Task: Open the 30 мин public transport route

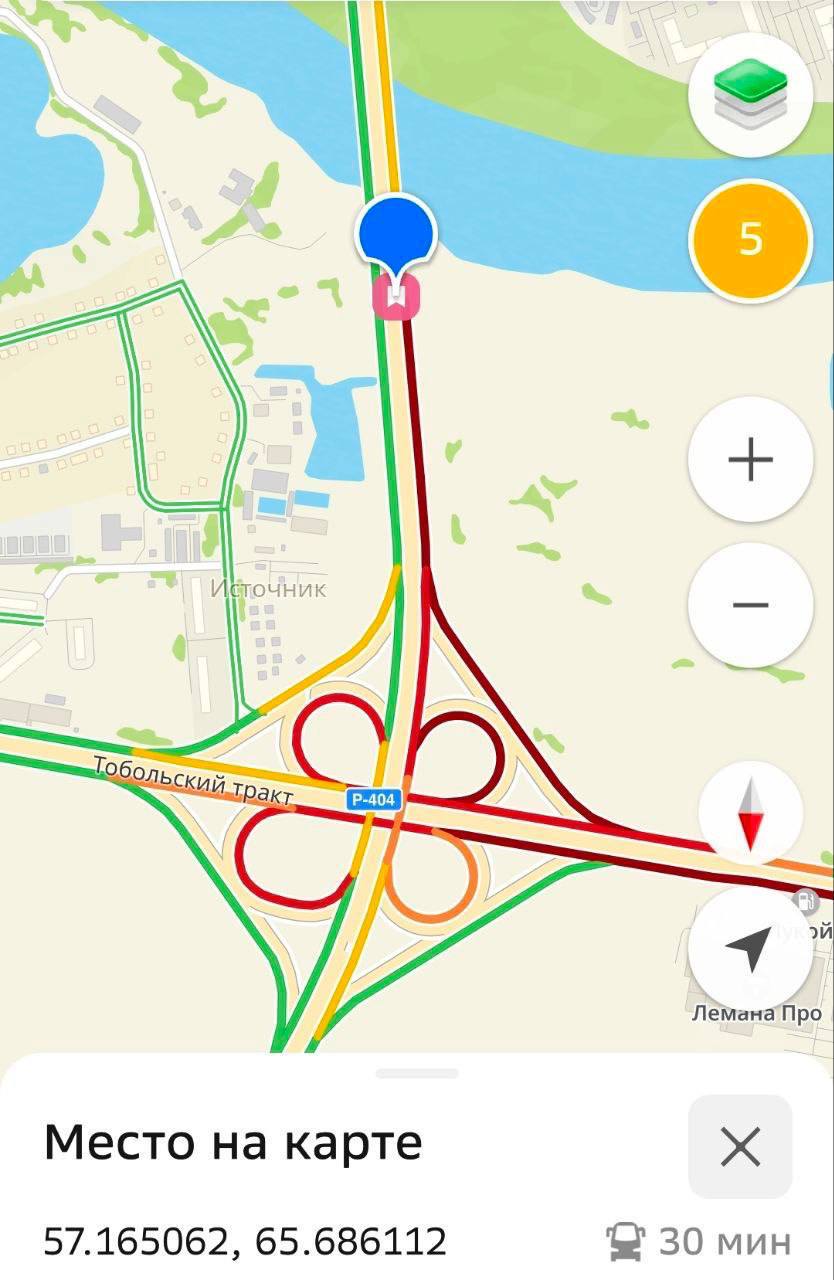Action: (x=699, y=1242)
